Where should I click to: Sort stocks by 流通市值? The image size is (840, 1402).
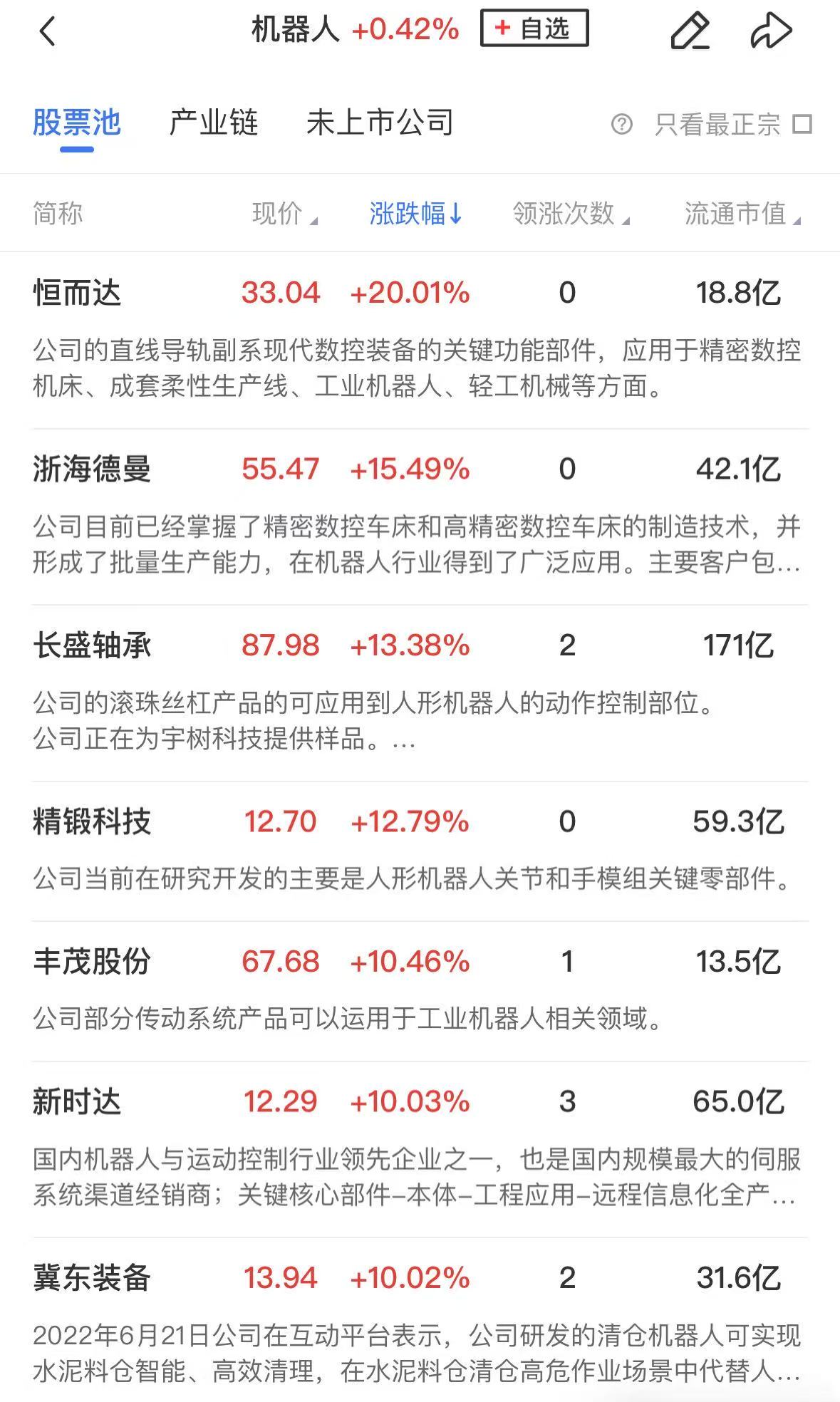(742, 213)
